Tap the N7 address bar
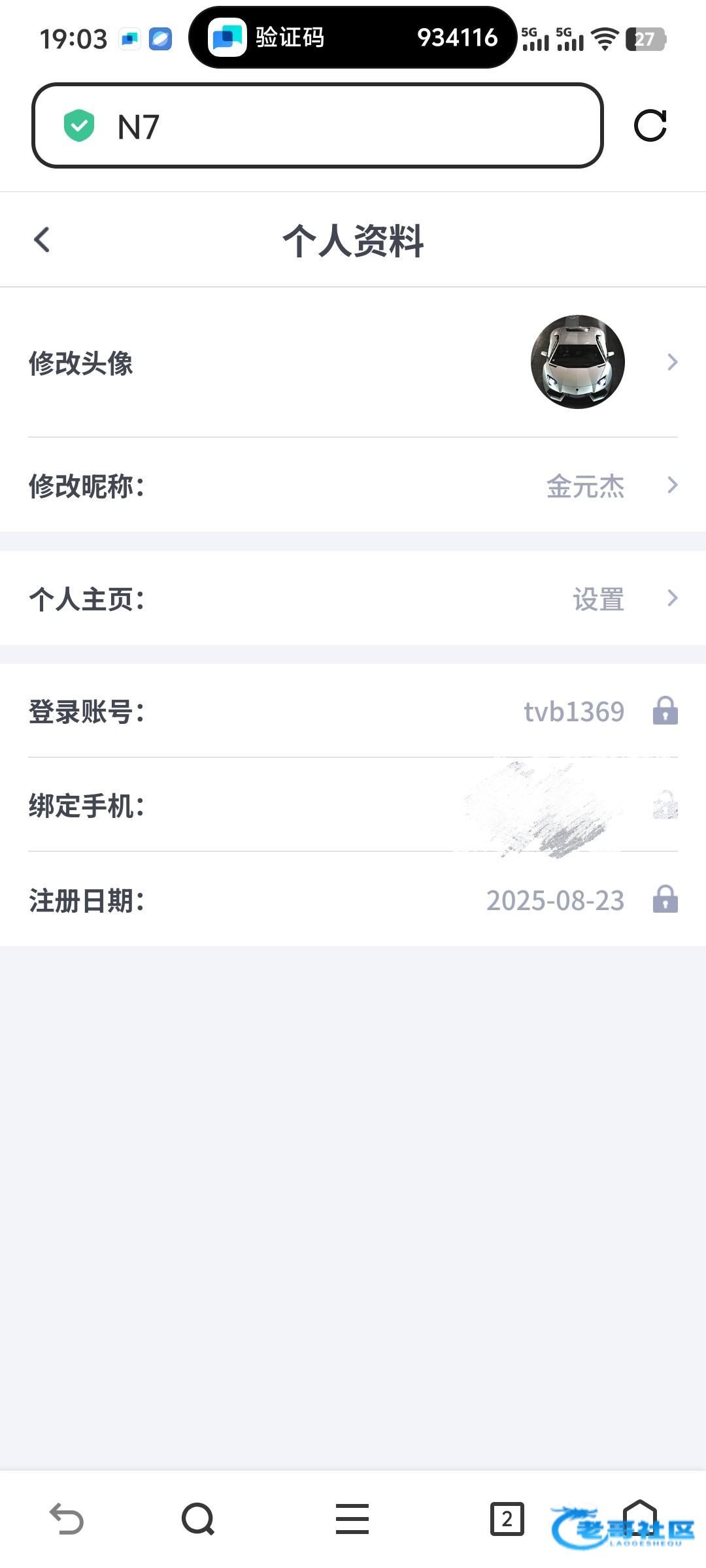Screen dimensions: 706x1568 (x=318, y=125)
